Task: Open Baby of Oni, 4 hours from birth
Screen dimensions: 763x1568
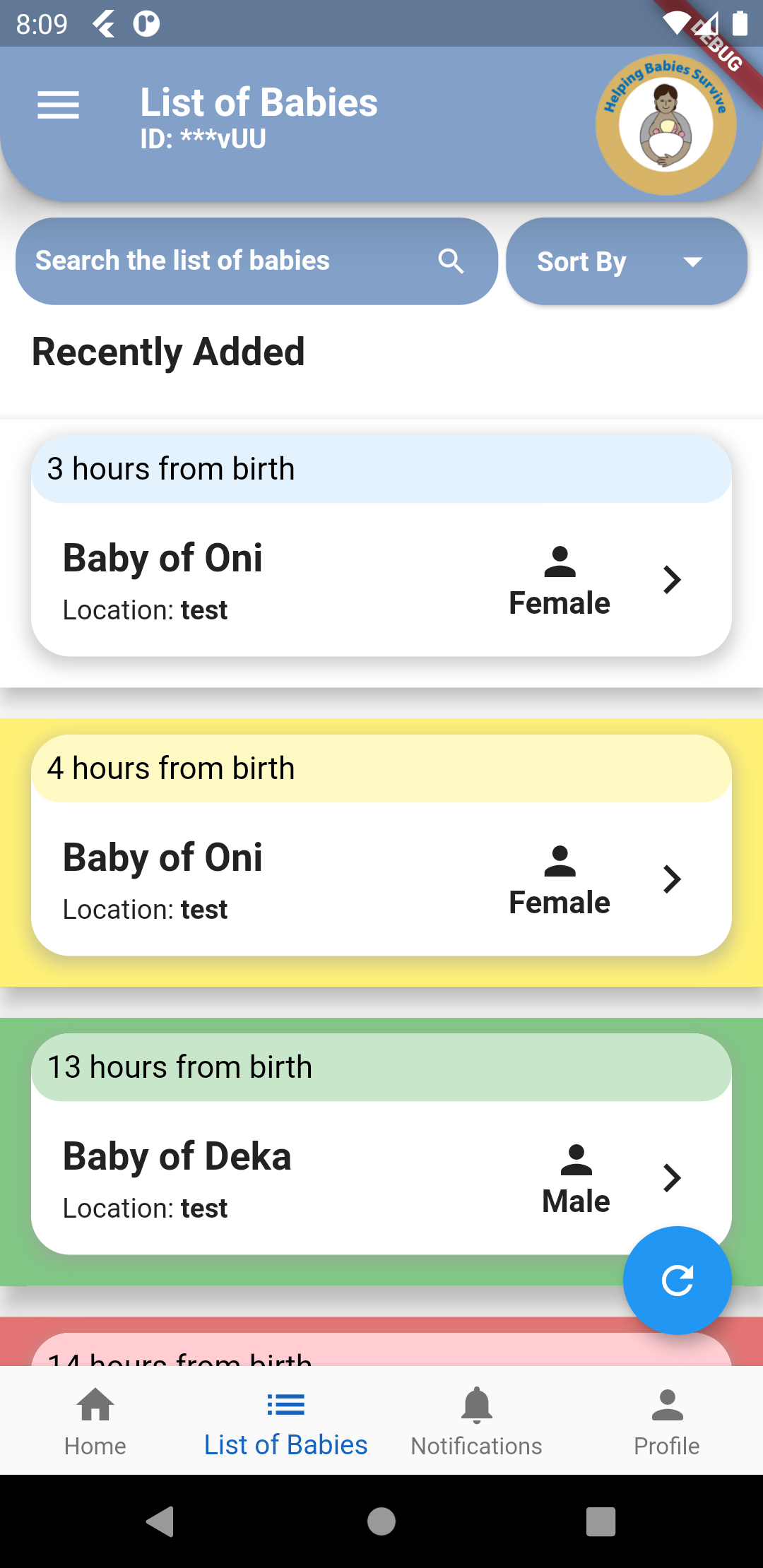Action: pyautogui.click(x=381, y=879)
